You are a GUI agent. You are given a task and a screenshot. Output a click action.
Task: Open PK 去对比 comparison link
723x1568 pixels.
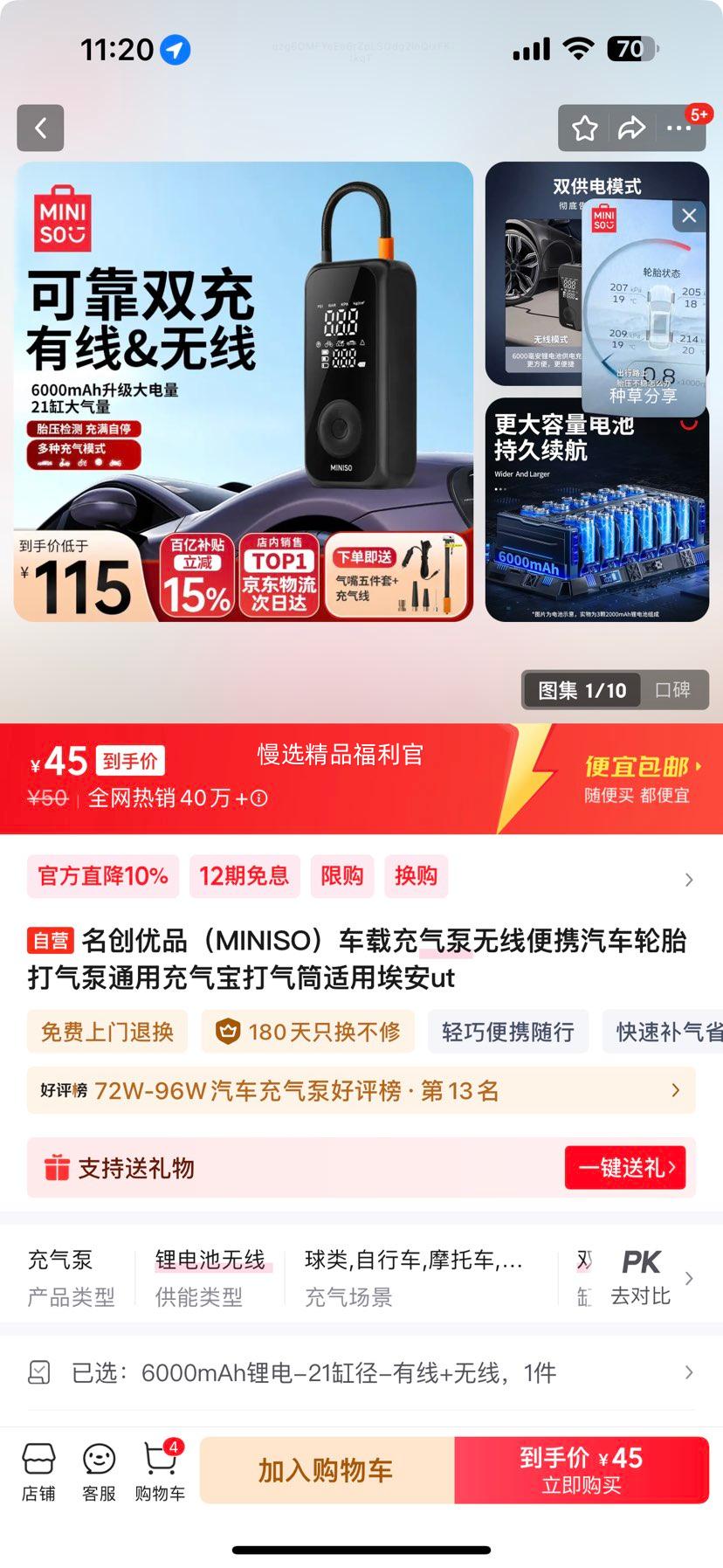point(640,1276)
